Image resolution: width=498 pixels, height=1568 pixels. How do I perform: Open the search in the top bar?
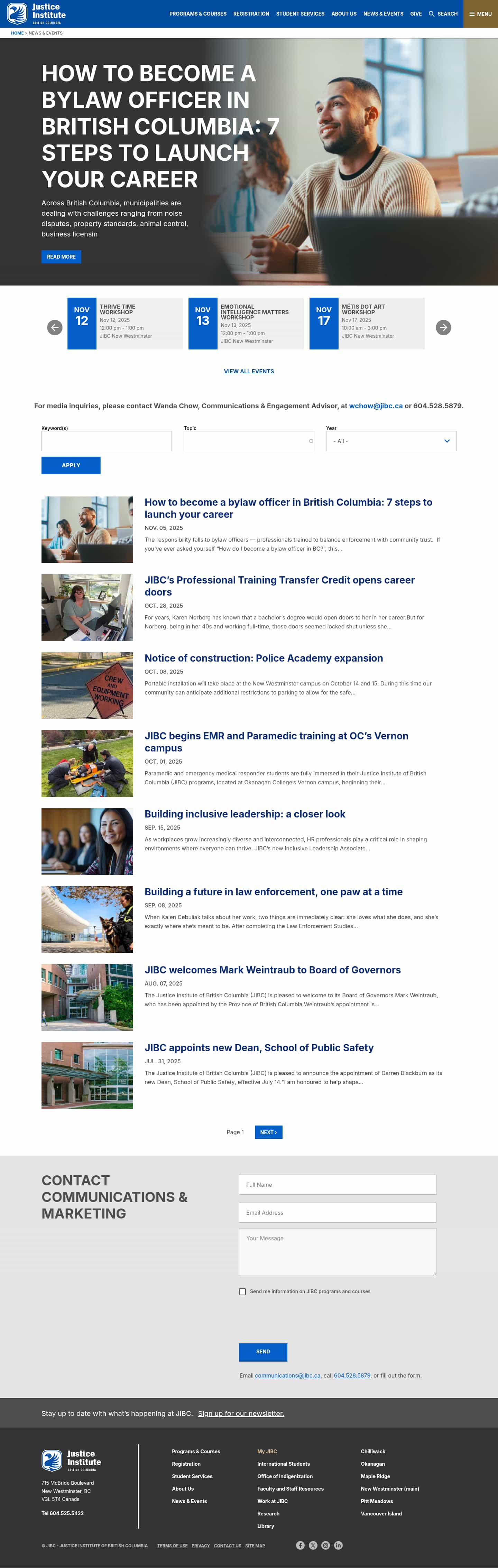(x=443, y=13)
